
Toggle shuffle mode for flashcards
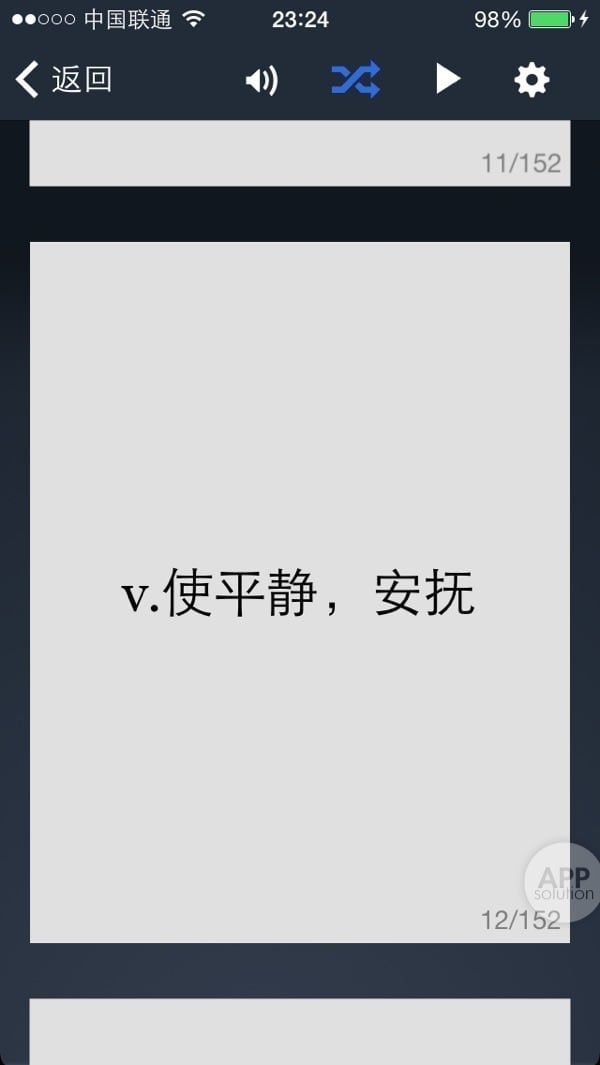[x=355, y=79]
